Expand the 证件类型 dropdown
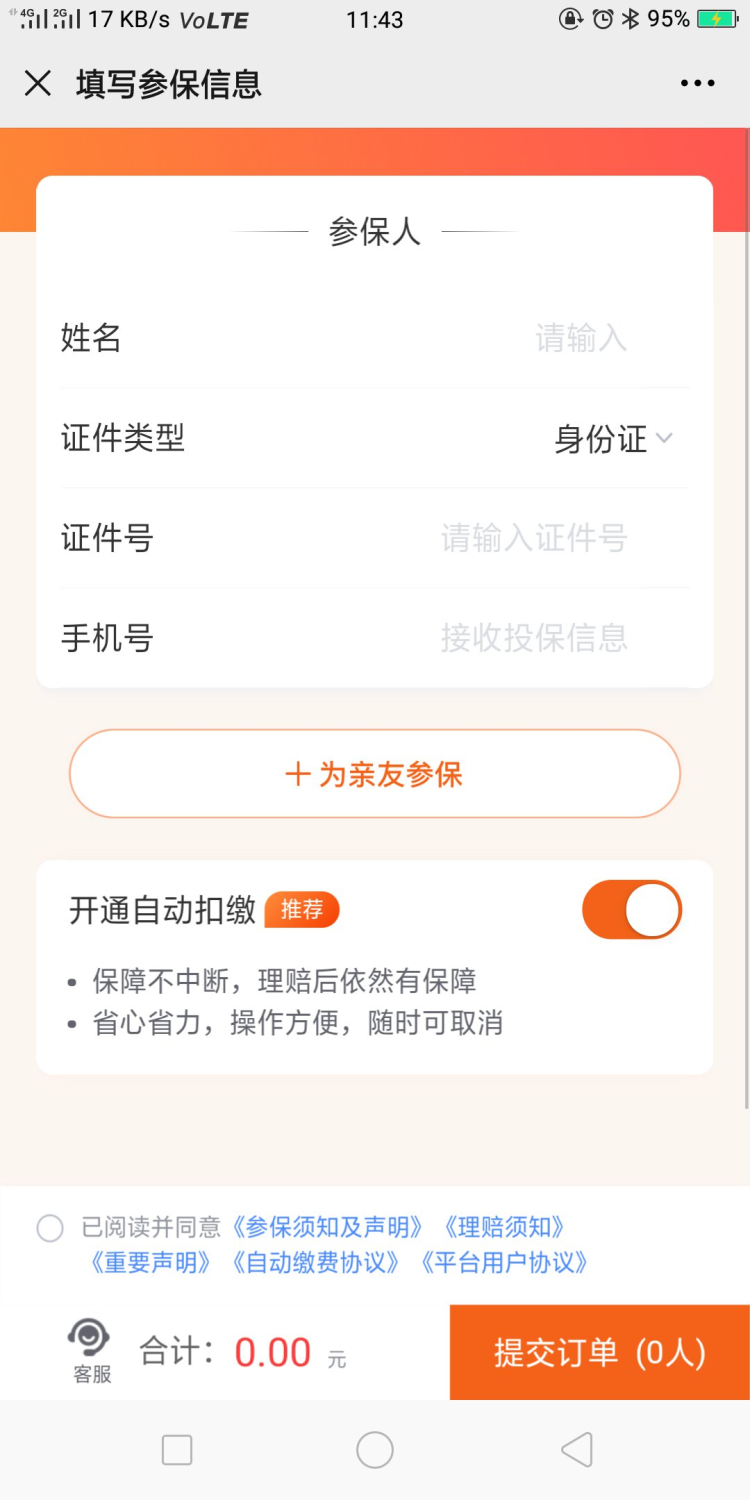The width and height of the screenshot is (750, 1500). point(613,439)
